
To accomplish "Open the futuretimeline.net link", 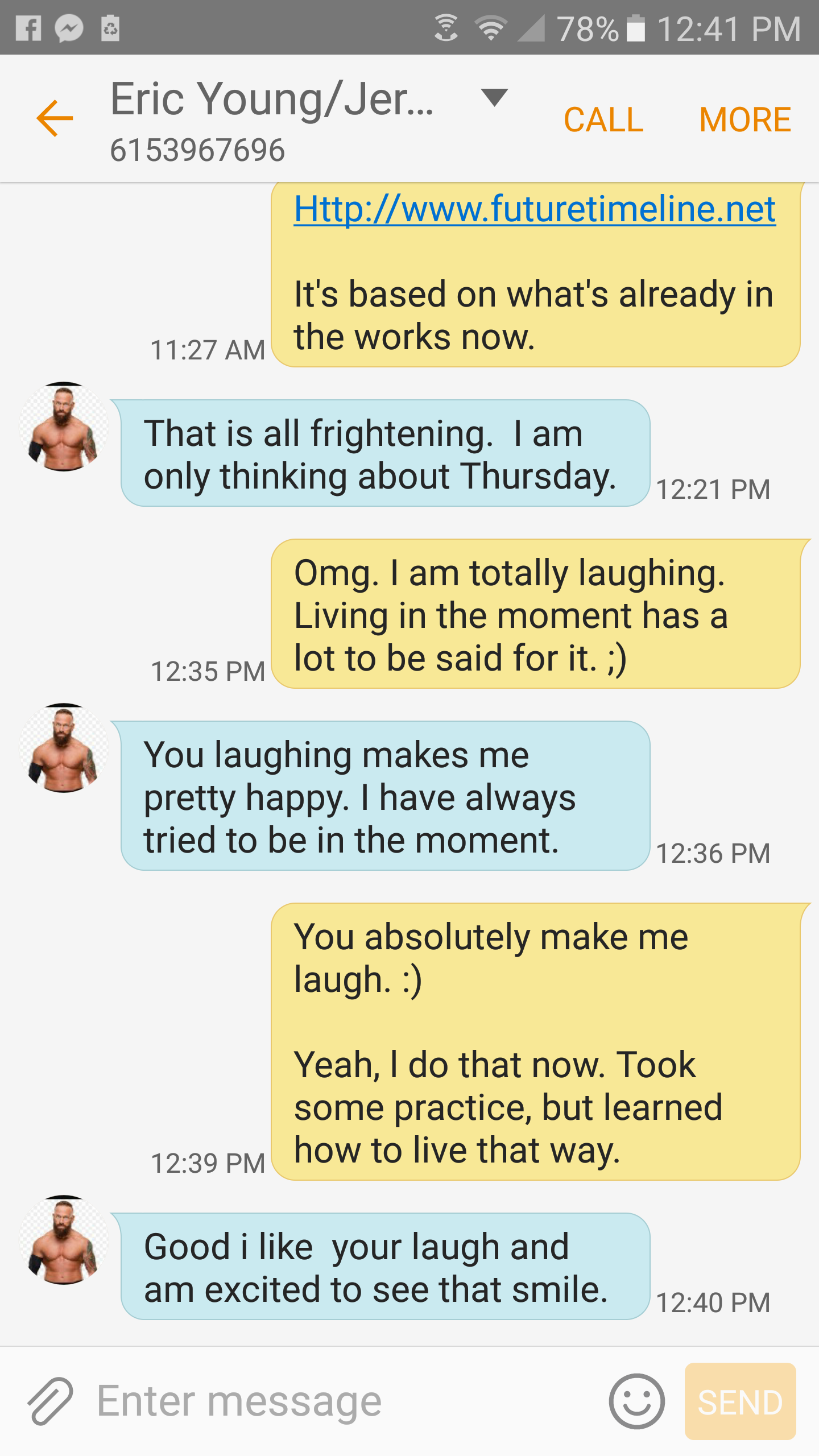I will pyautogui.click(x=535, y=209).
